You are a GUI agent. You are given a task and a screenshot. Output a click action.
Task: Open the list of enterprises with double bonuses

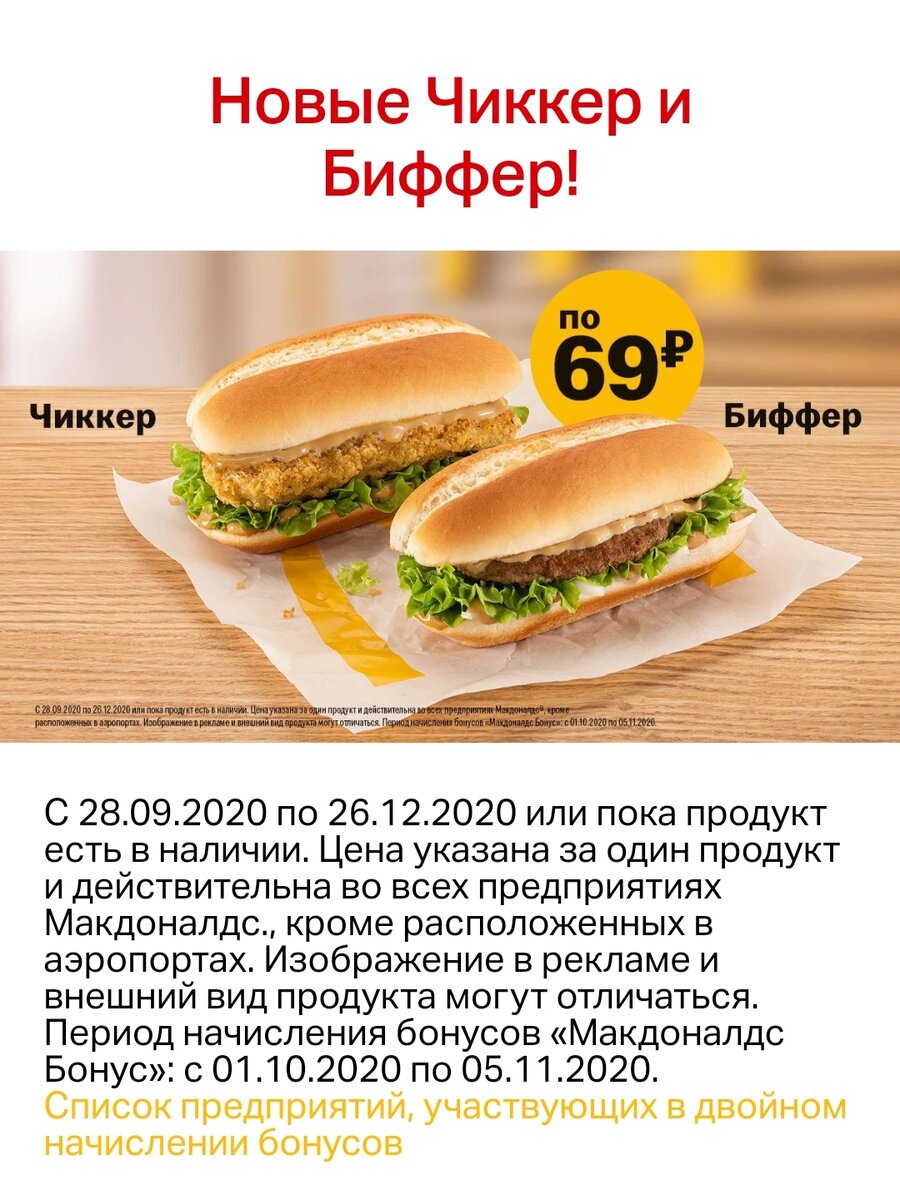445,1125
